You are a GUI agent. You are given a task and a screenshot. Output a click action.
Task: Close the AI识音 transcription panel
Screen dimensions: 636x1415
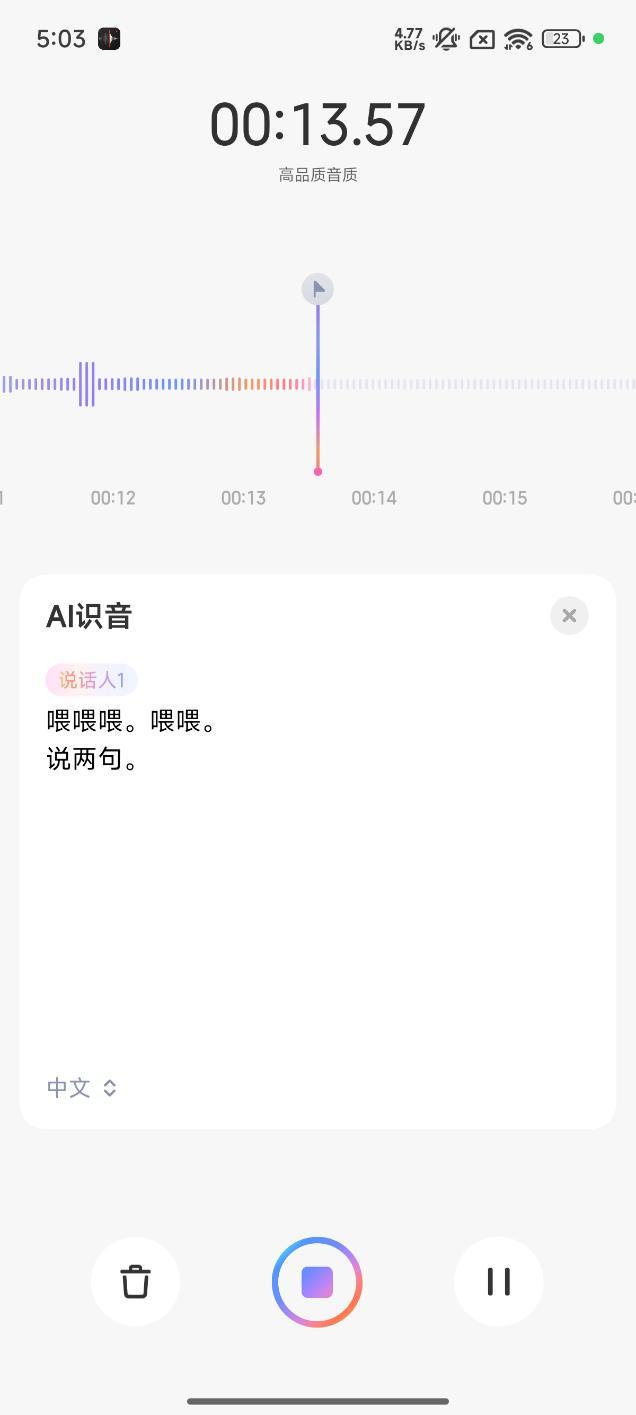tap(569, 616)
